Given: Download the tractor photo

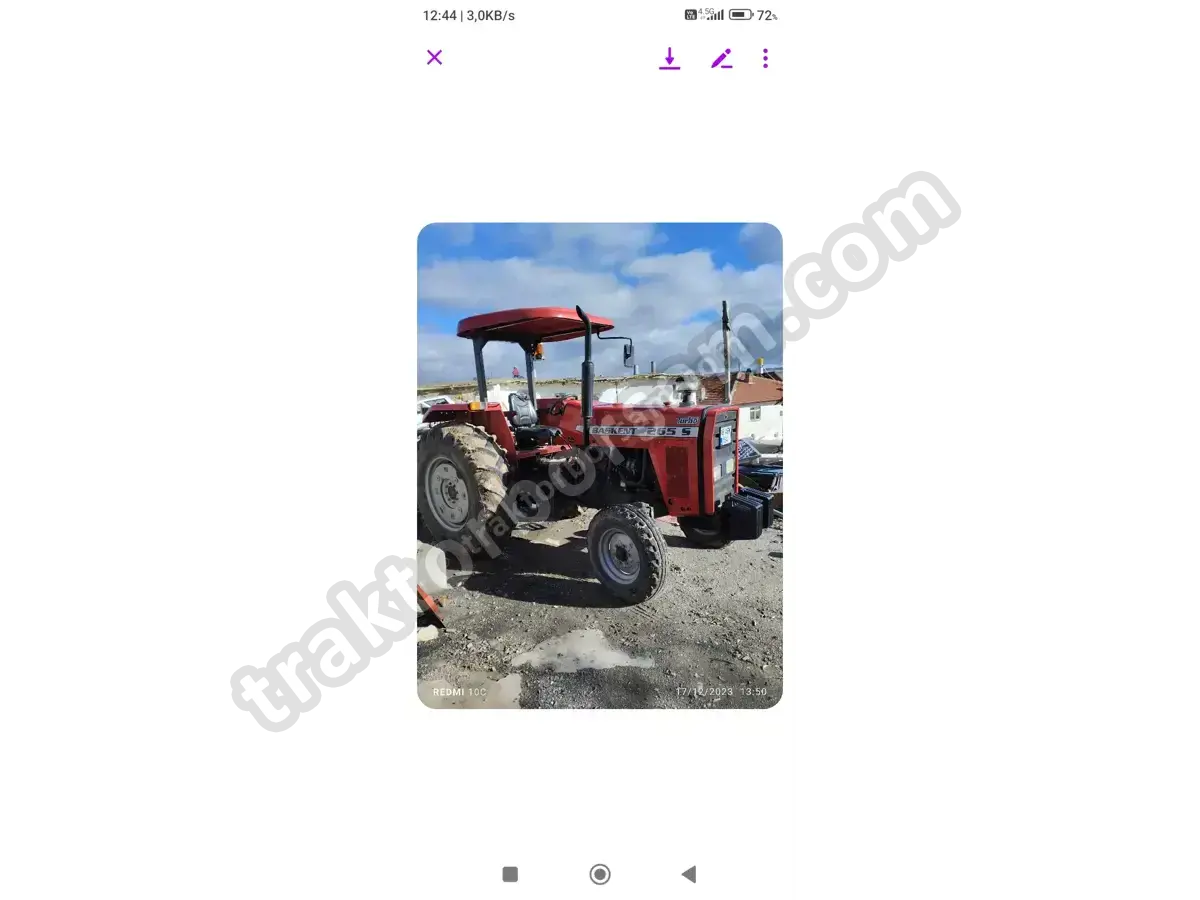Looking at the screenshot, I should tap(670, 59).
